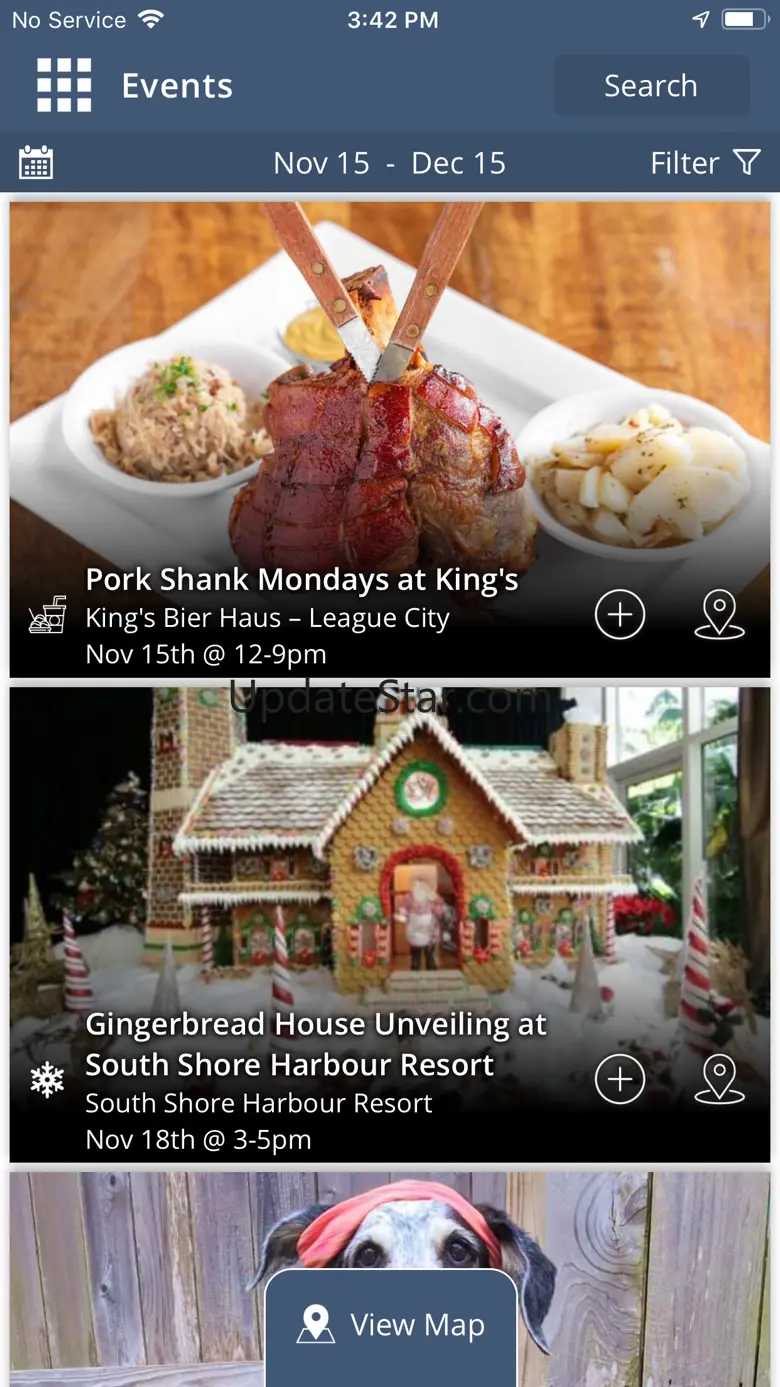Change the Nov 15 - Dec 15 range

click(390, 163)
